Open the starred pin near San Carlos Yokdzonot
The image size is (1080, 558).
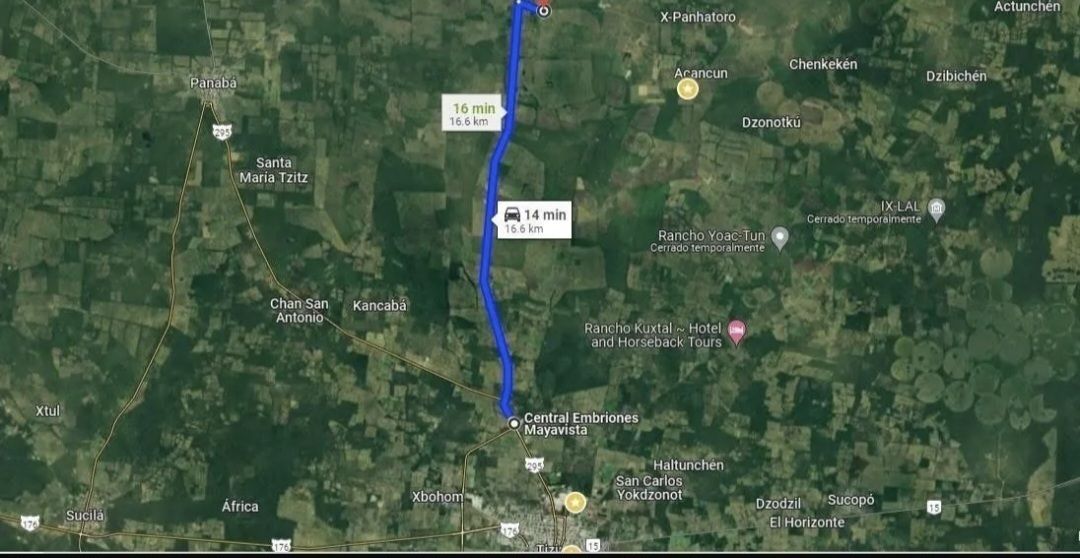click(575, 502)
